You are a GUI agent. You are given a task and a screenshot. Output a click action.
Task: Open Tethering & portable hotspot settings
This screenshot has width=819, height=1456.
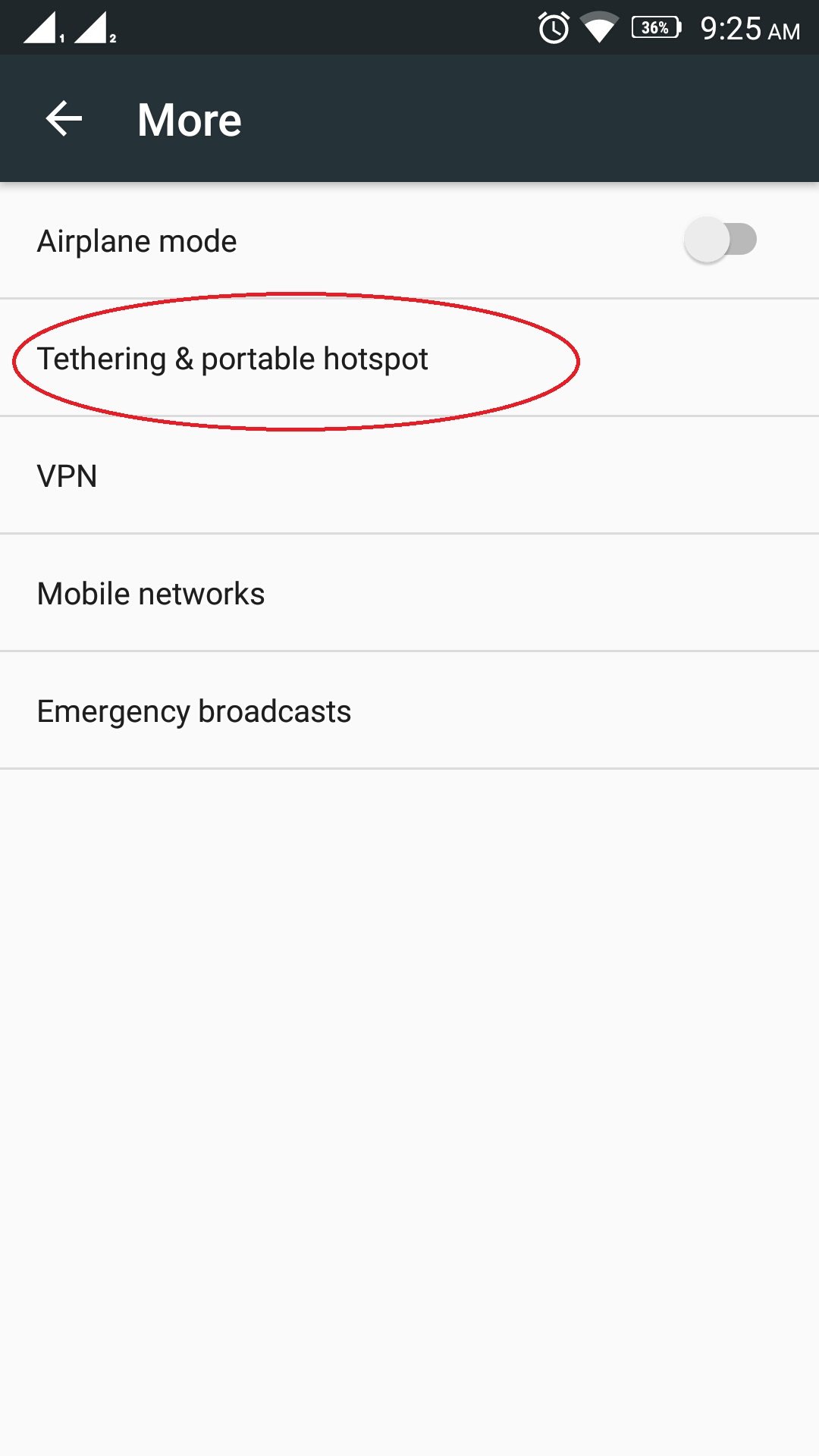click(x=409, y=358)
